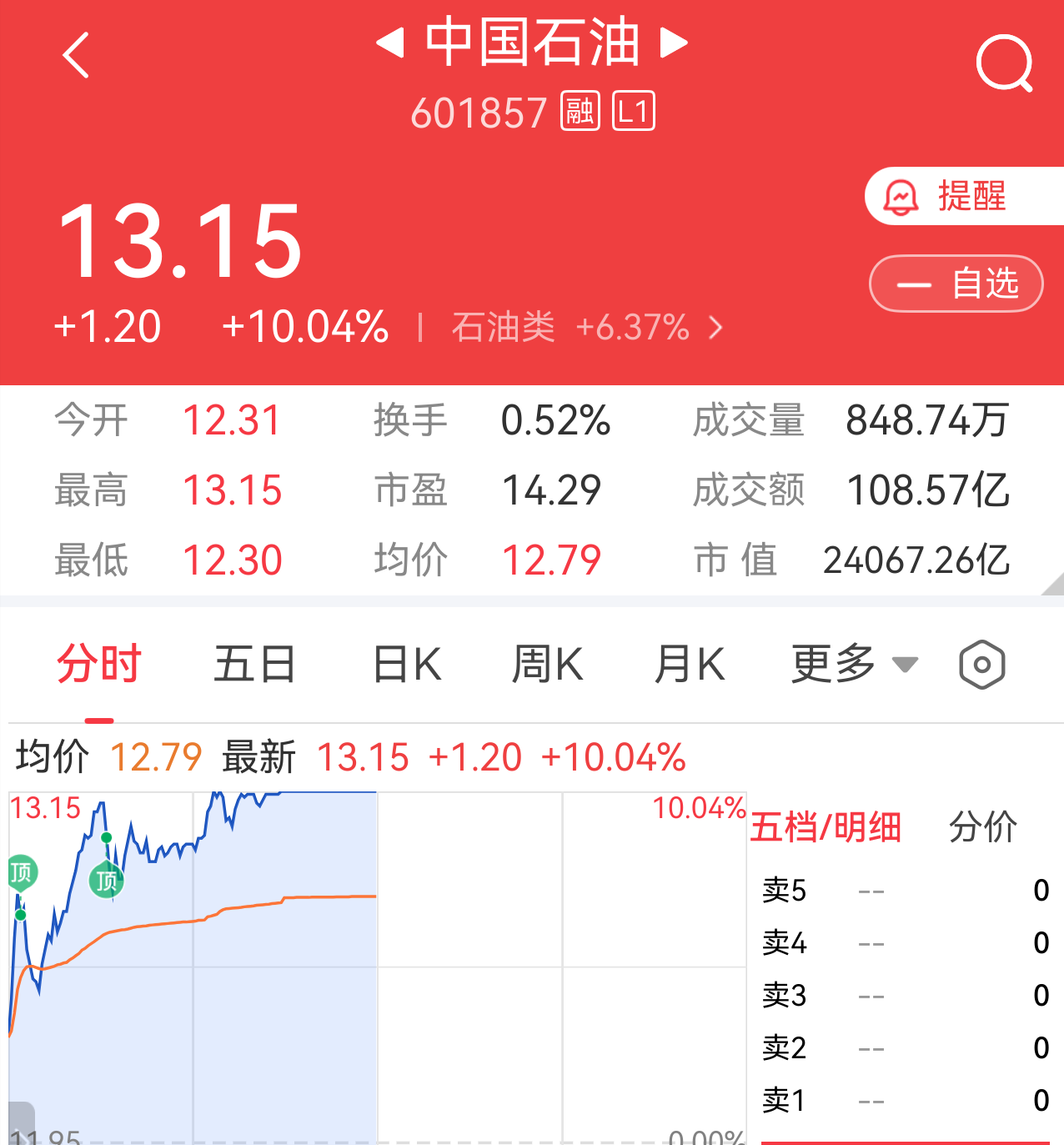Open the stock search icon
Viewport: 1064px width, 1145px height.
tap(1004, 63)
